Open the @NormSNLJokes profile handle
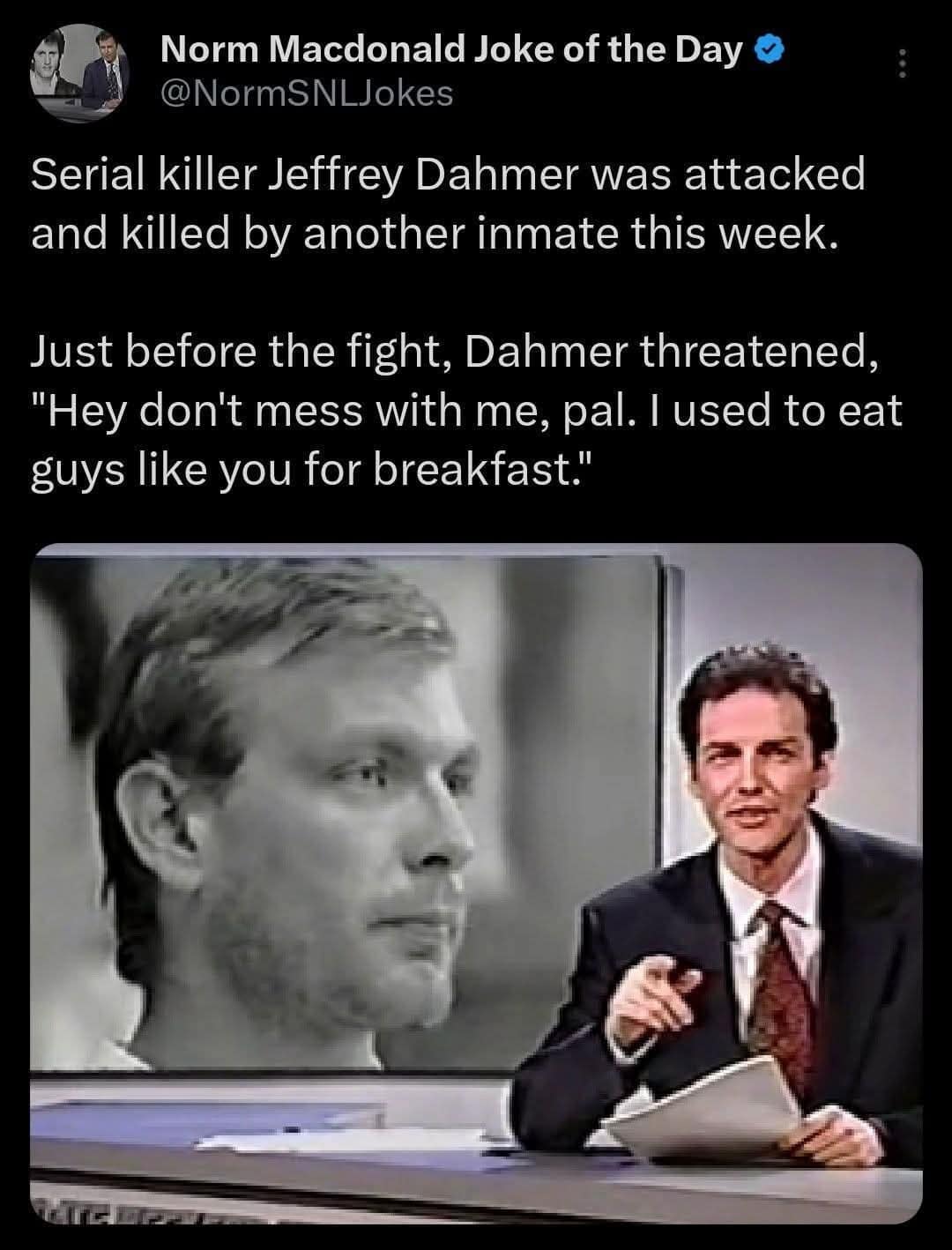 tap(306, 93)
